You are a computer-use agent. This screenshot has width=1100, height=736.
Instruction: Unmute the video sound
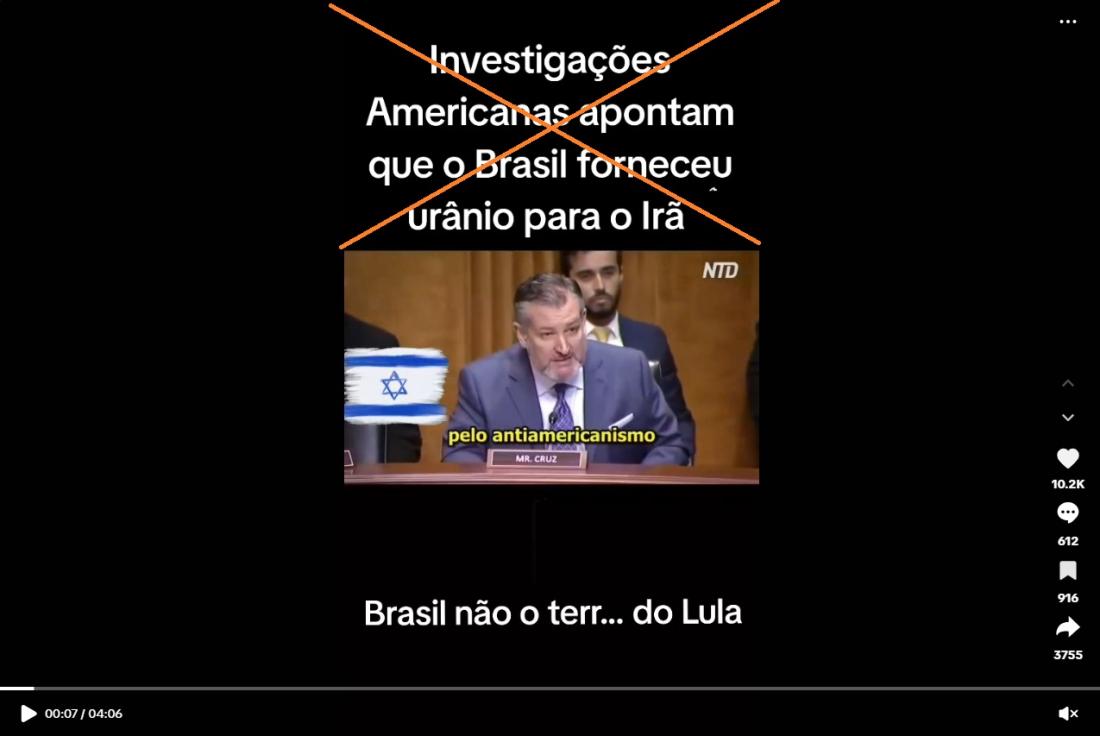[1068, 713]
